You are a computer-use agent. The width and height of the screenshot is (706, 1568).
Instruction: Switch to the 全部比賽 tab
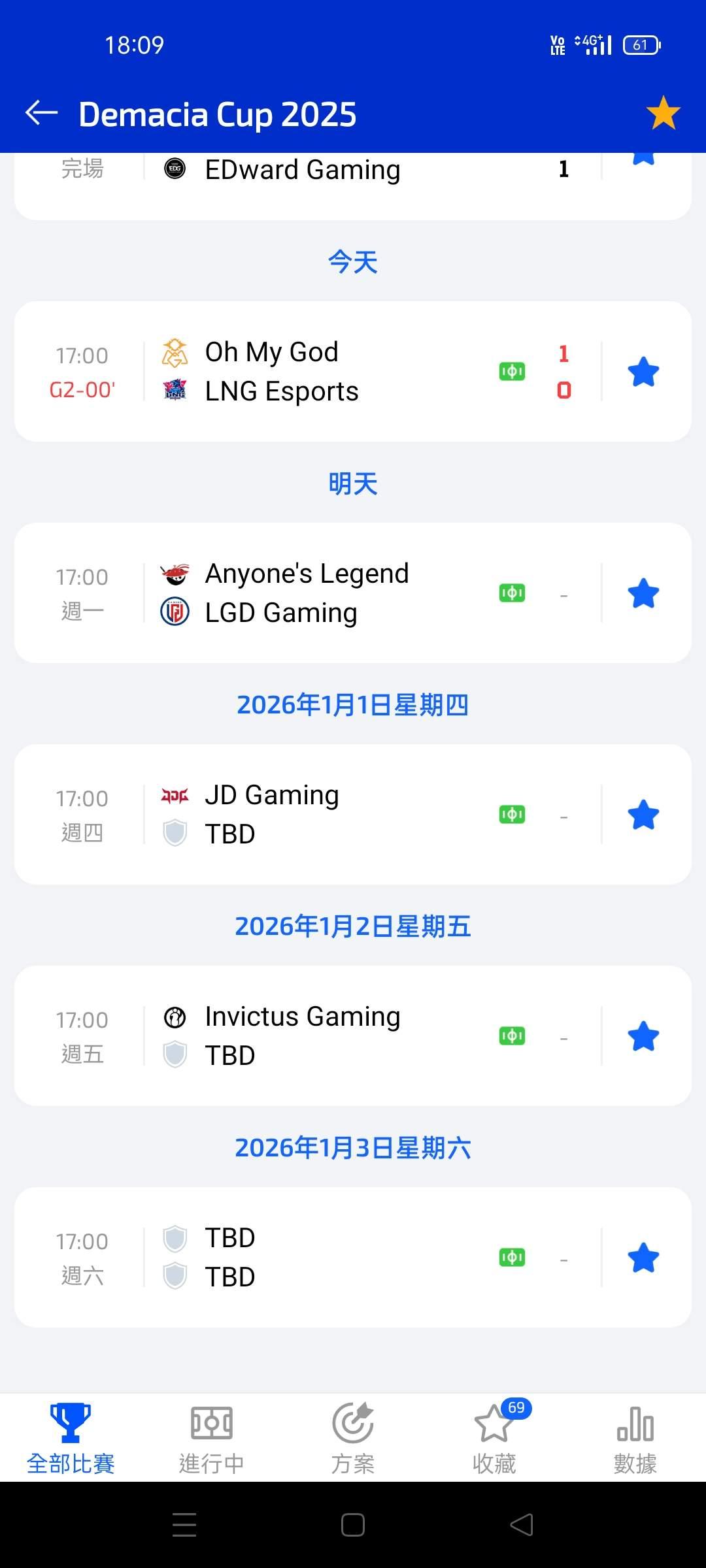(x=71, y=1437)
